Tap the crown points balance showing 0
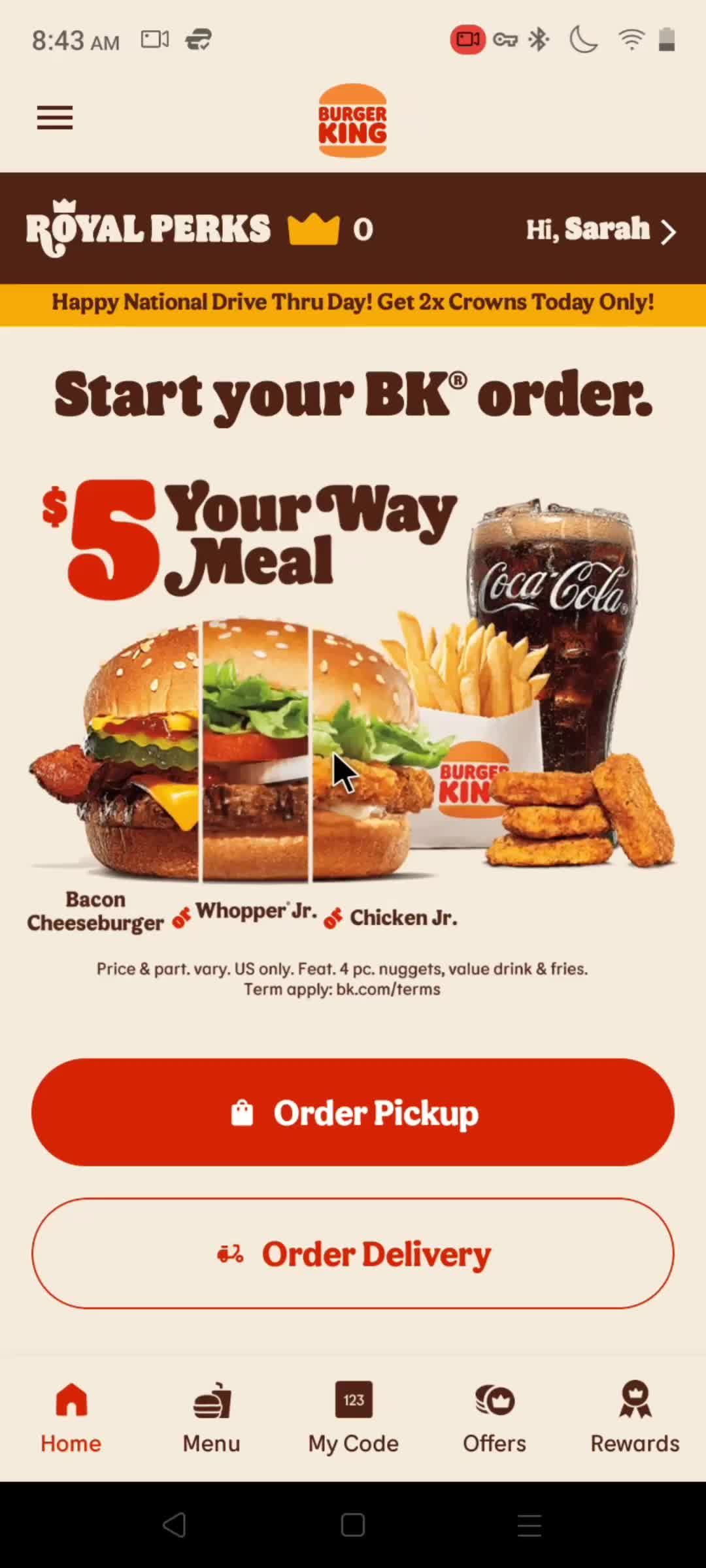The height and width of the screenshot is (1568, 706). [x=361, y=230]
